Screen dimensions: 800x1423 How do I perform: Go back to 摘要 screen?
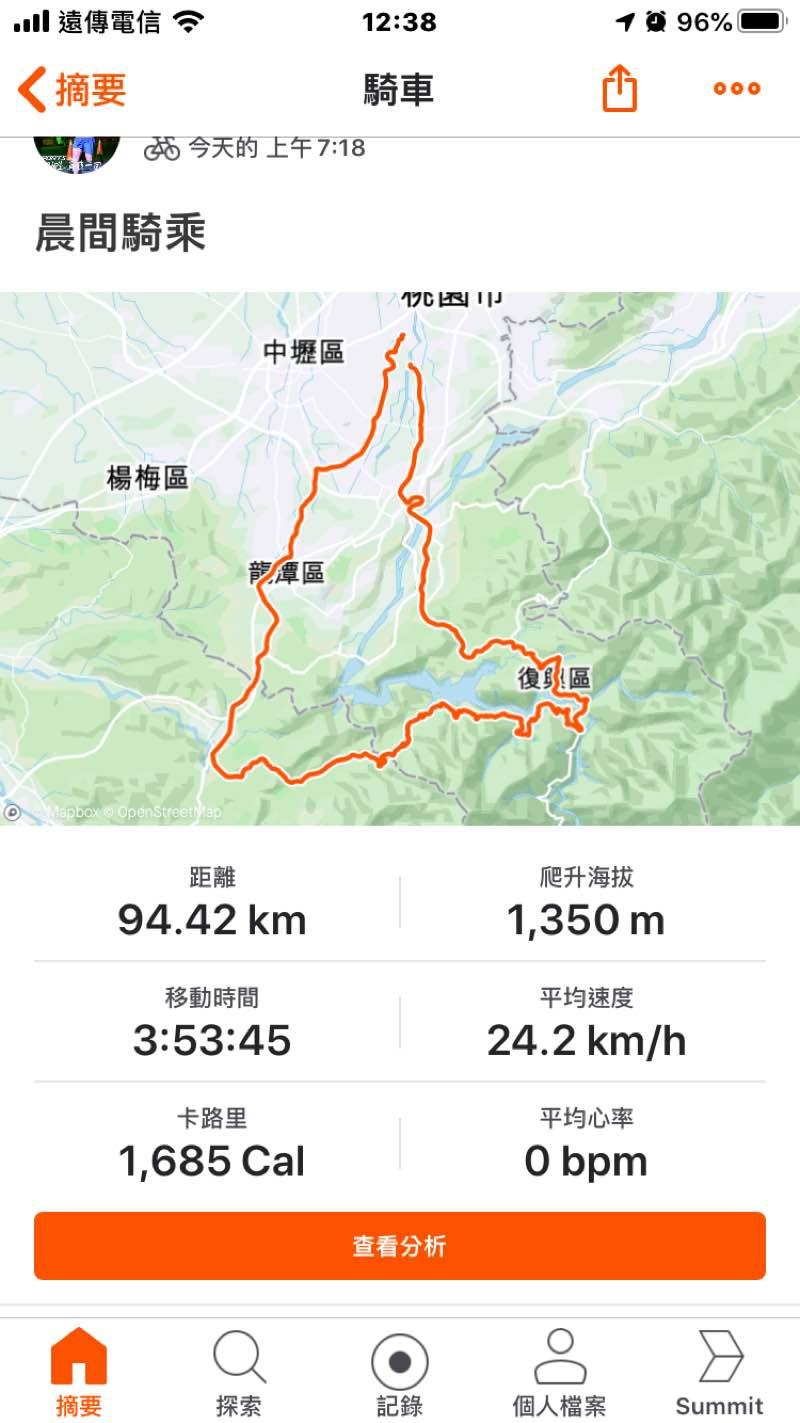(72, 90)
